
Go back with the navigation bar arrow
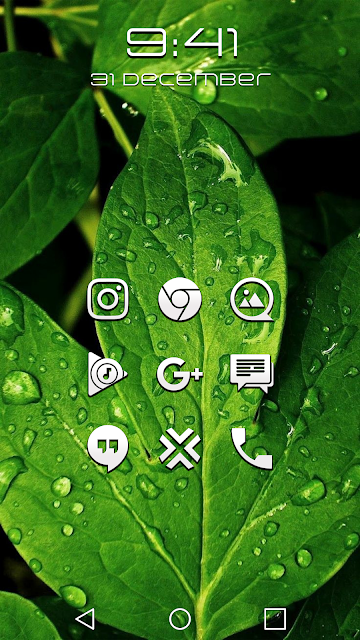[85, 618]
